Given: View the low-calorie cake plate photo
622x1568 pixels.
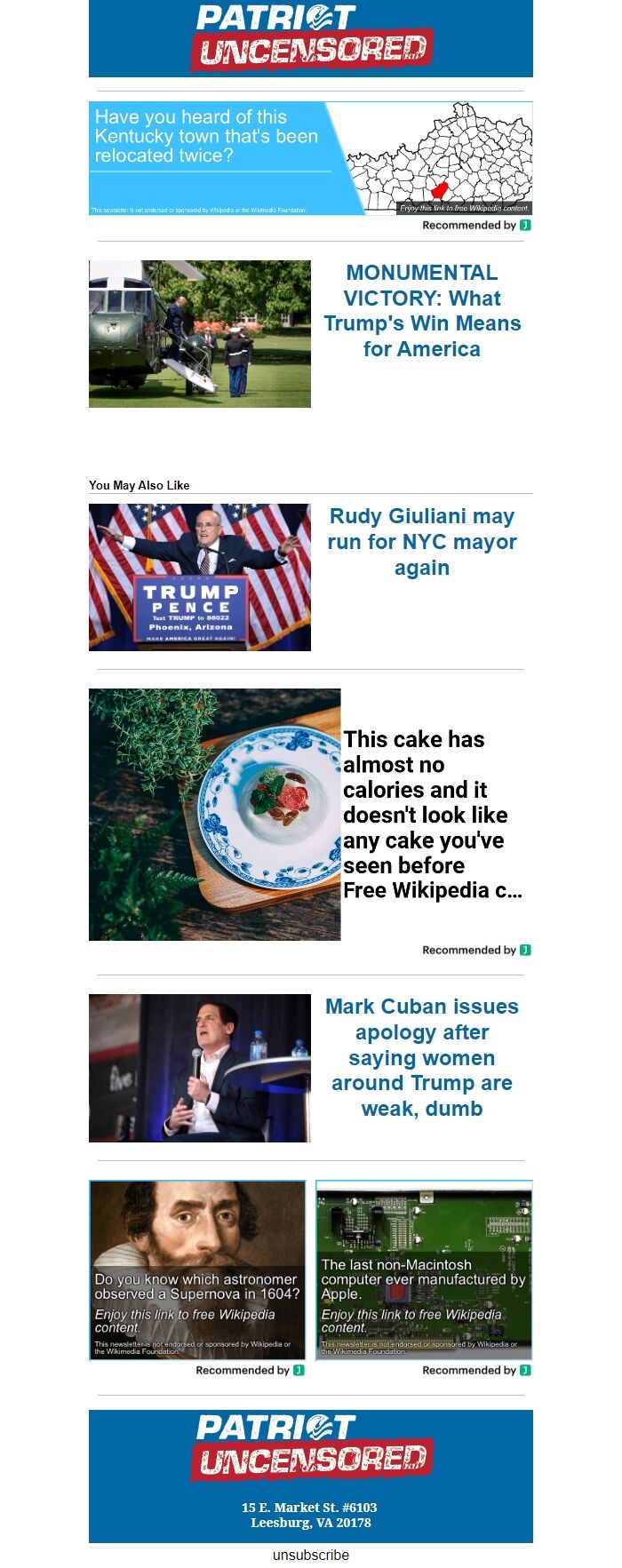Looking at the screenshot, I should tap(214, 815).
